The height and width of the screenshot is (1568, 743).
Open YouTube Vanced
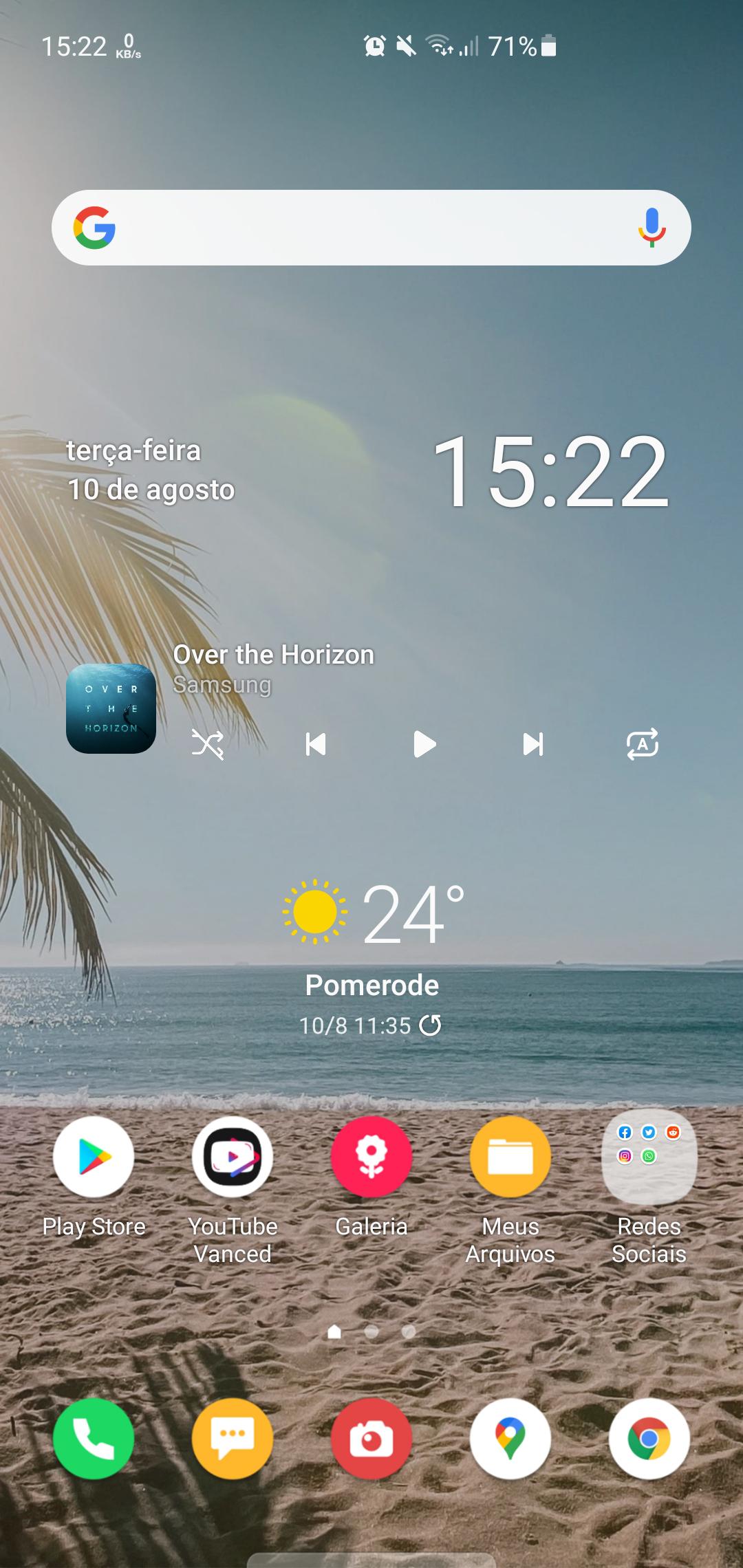click(233, 1157)
